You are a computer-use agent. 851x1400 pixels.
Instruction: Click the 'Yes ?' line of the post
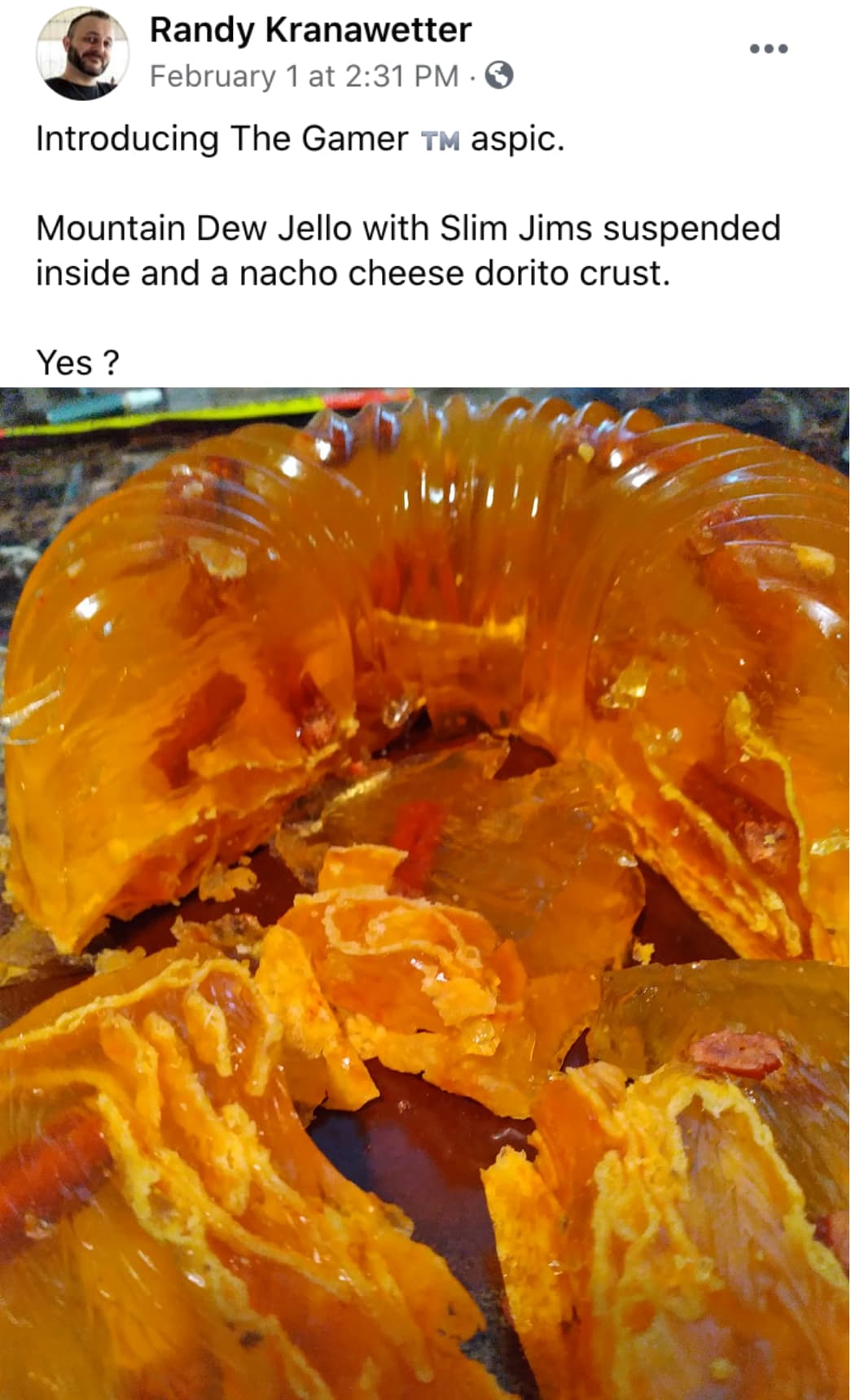pos(76,361)
